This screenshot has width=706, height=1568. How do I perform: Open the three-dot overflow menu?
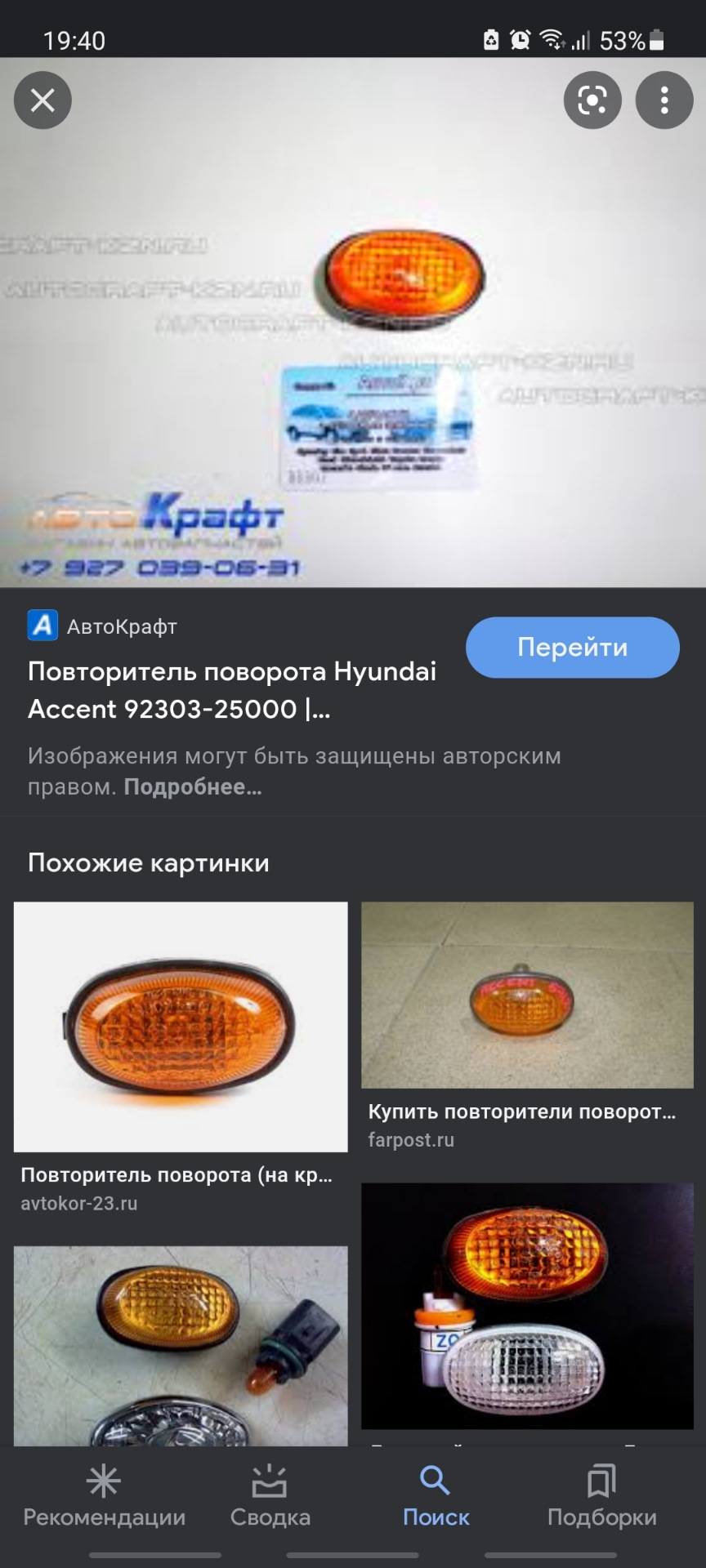point(664,100)
